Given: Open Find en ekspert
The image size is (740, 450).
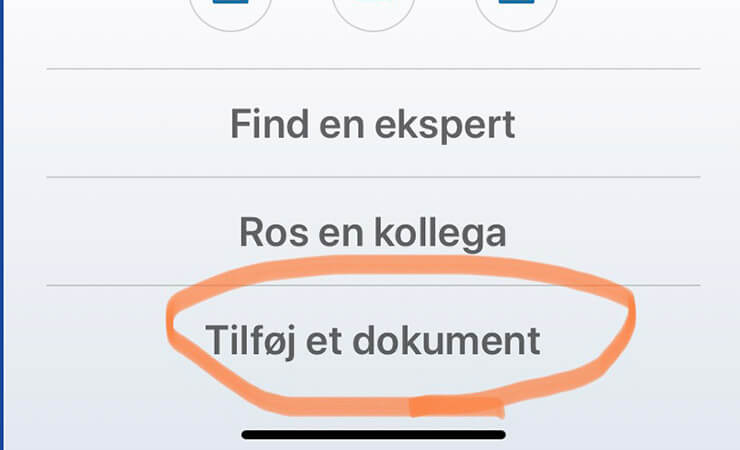Looking at the screenshot, I should coord(372,124).
